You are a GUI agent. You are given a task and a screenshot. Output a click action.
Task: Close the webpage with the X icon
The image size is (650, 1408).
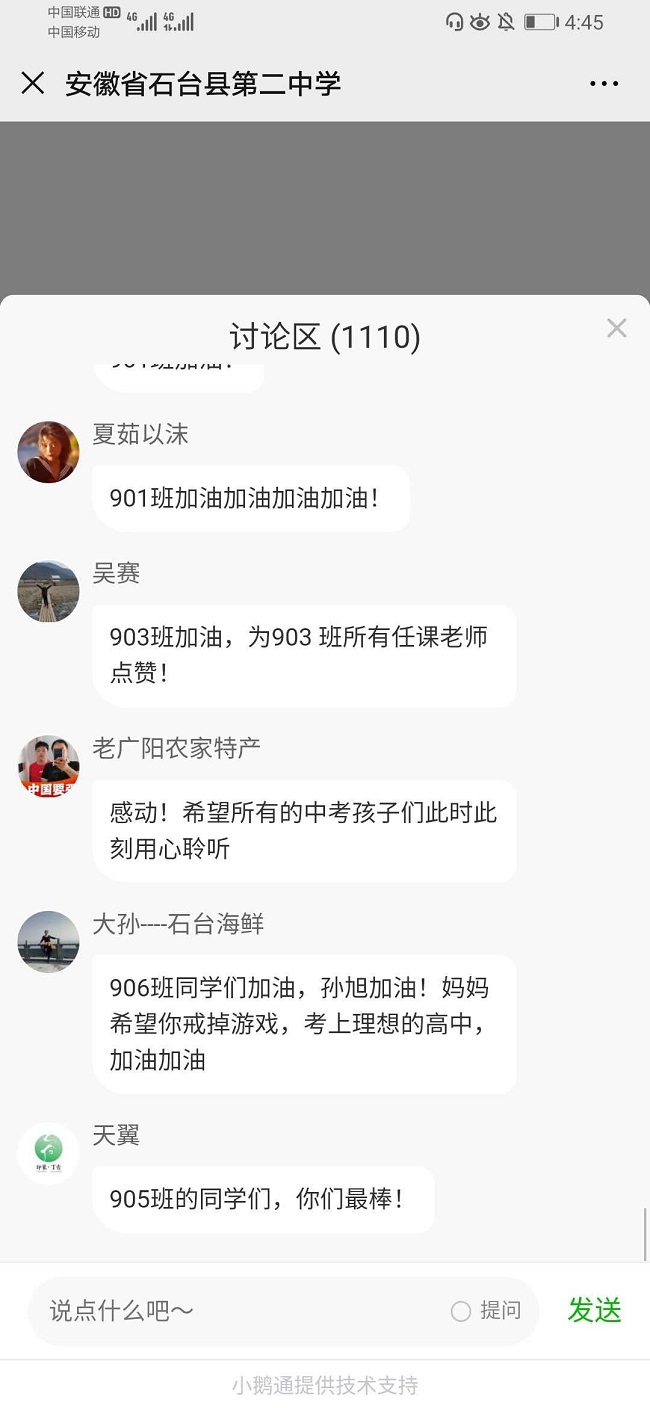[33, 83]
